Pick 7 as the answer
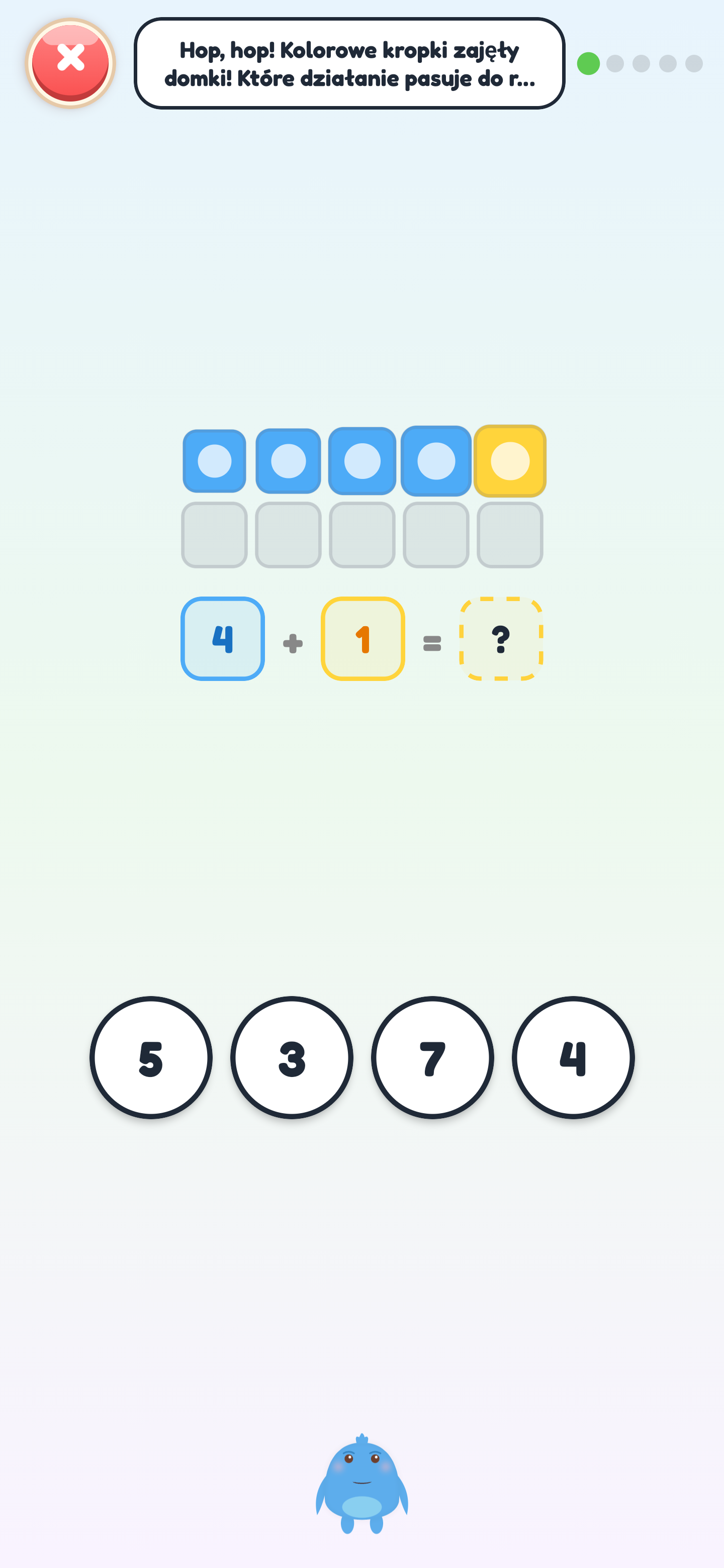724x1568 pixels. 432,1057
